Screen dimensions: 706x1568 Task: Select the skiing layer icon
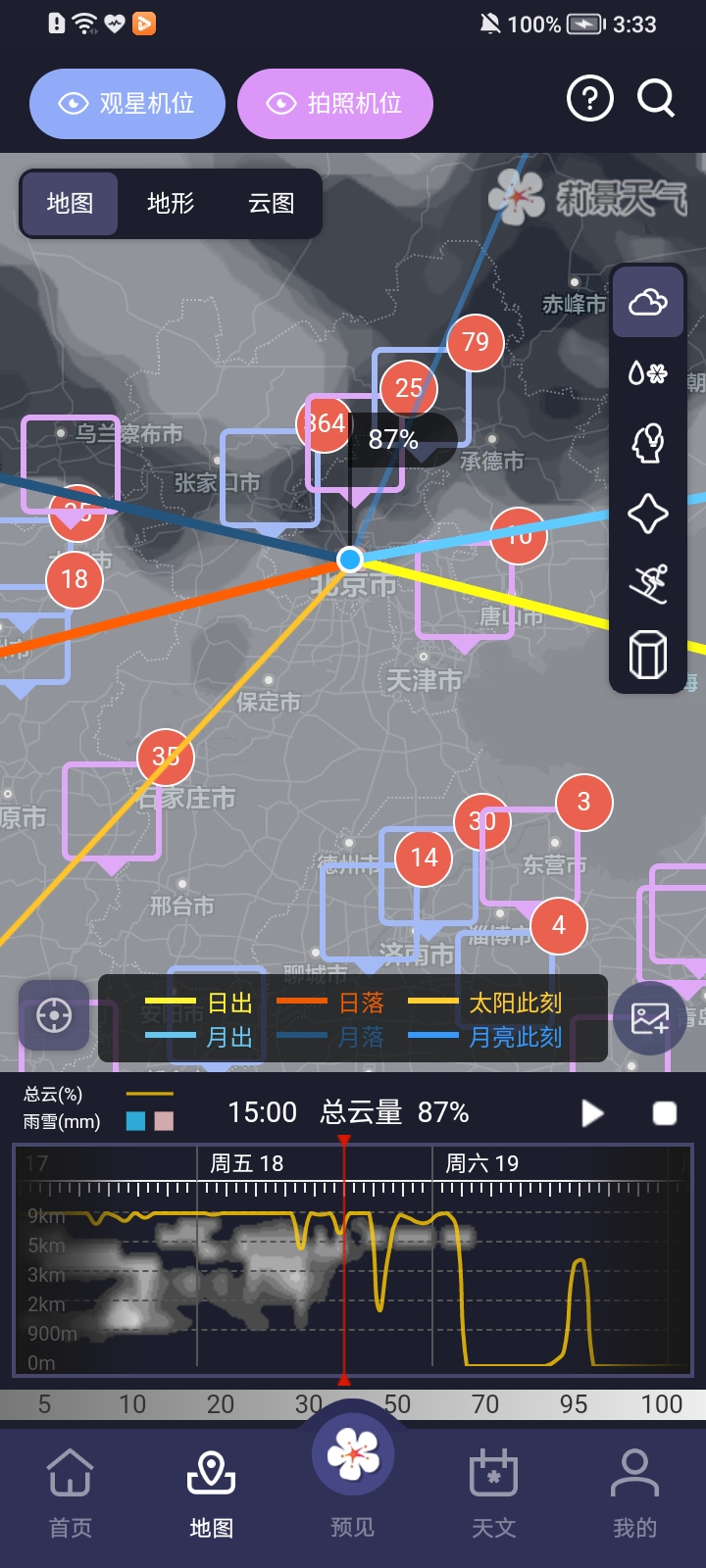tap(648, 584)
